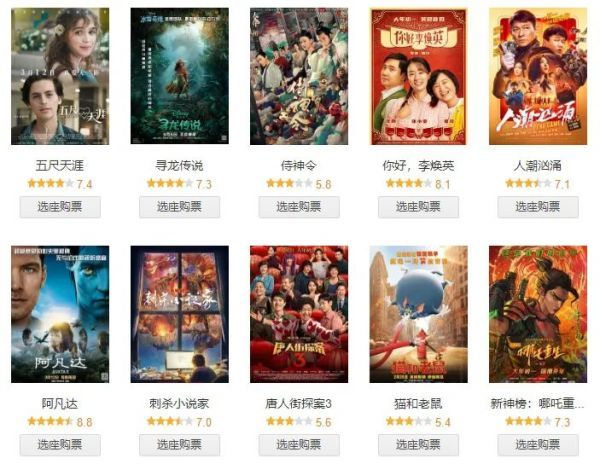Tap 选座购票 under 侍神令
The height and width of the screenshot is (464, 600).
pyautogui.click(x=299, y=207)
